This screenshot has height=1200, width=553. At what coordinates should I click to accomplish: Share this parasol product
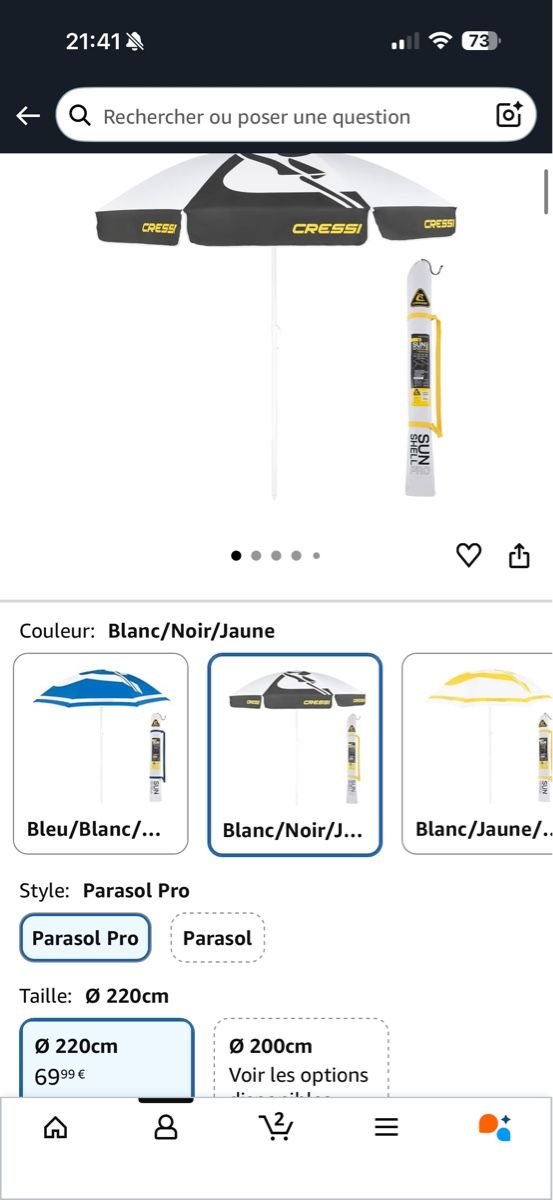pyautogui.click(x=519, y=555)
